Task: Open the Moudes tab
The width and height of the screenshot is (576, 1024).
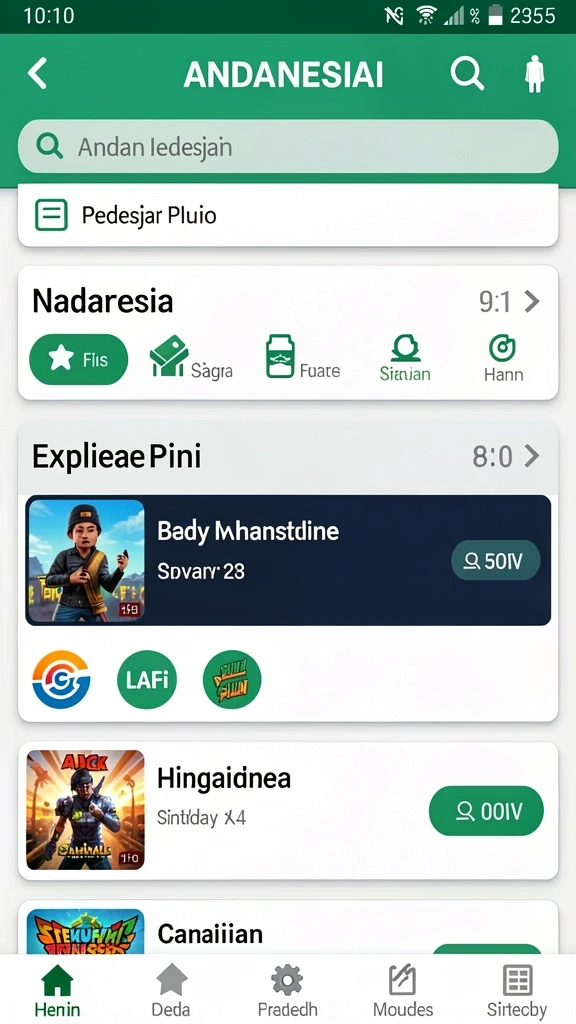Action: click(x=403, y=990)
